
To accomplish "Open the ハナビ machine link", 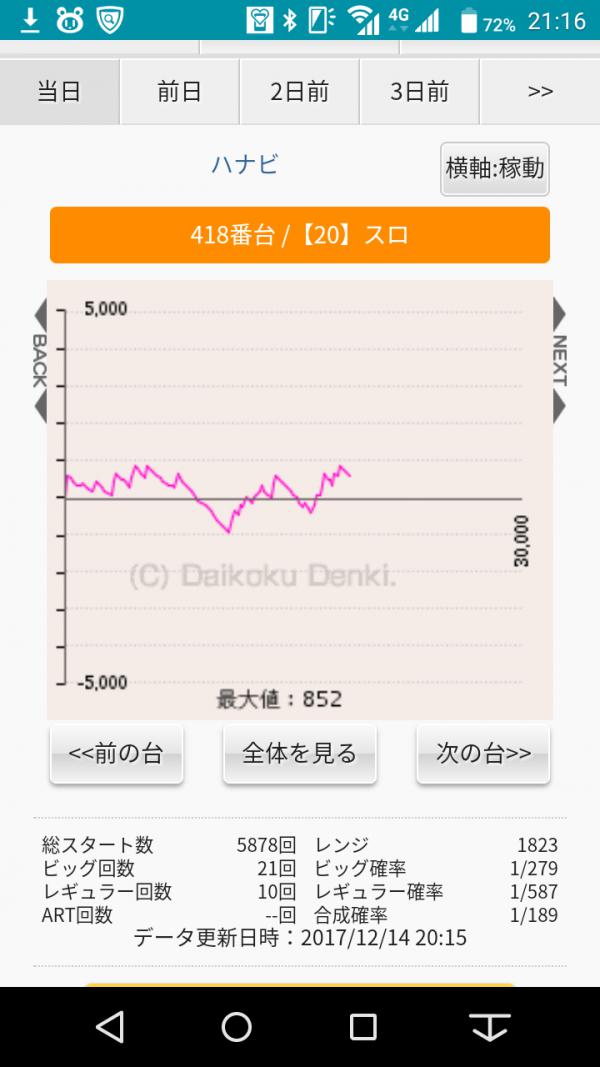I will coord(245,165).
